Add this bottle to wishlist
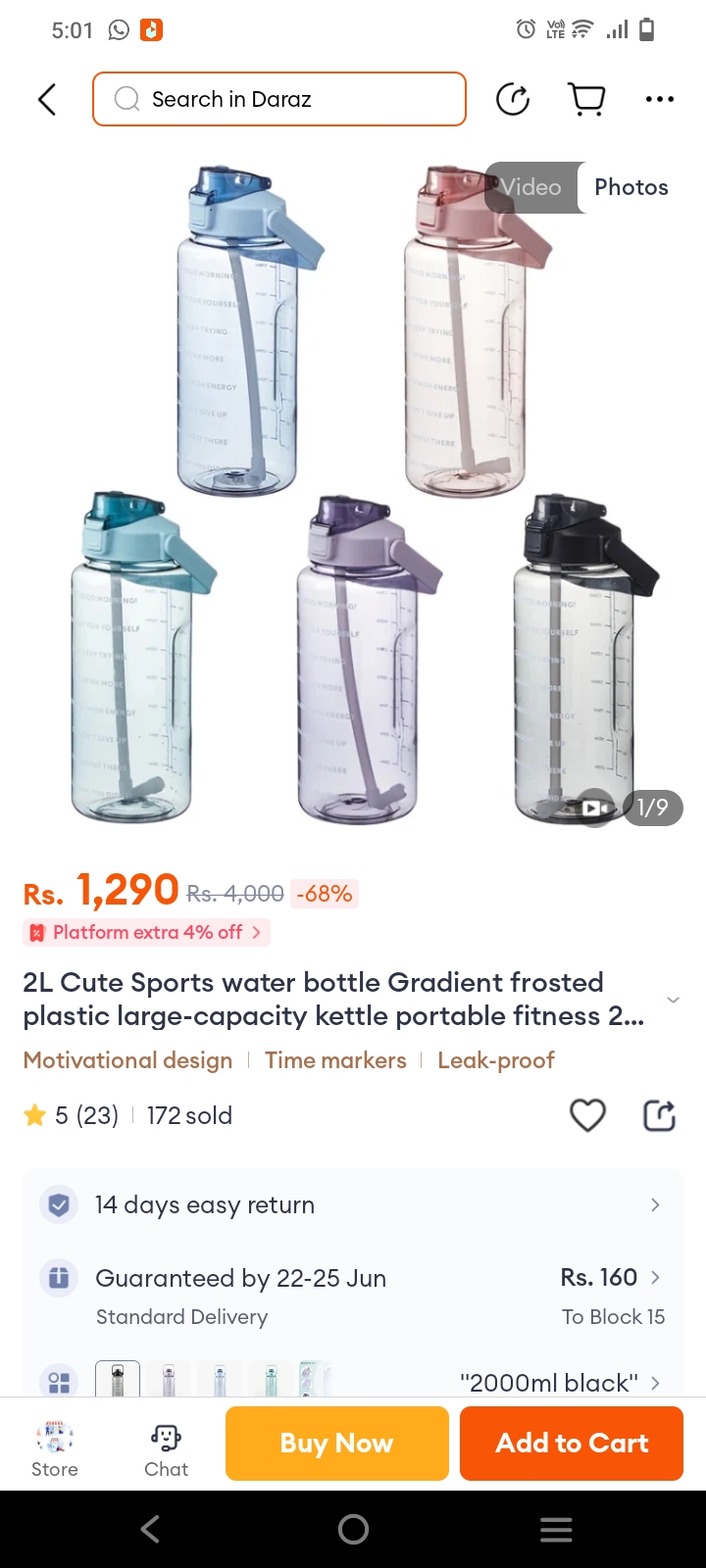Screen dimensions: 706x1568 tap(587, 1115)
